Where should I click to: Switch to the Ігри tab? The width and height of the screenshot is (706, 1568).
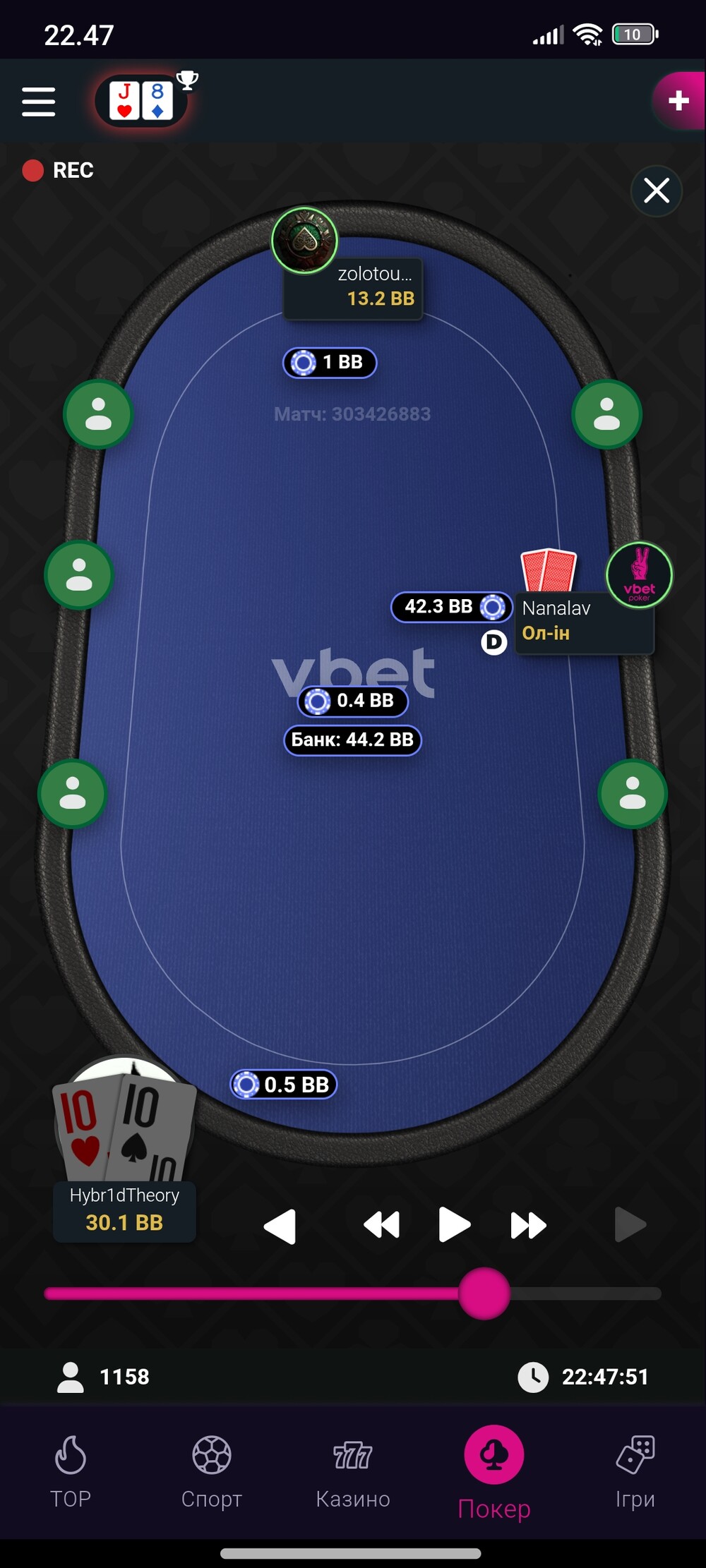tap(635, 1472)
